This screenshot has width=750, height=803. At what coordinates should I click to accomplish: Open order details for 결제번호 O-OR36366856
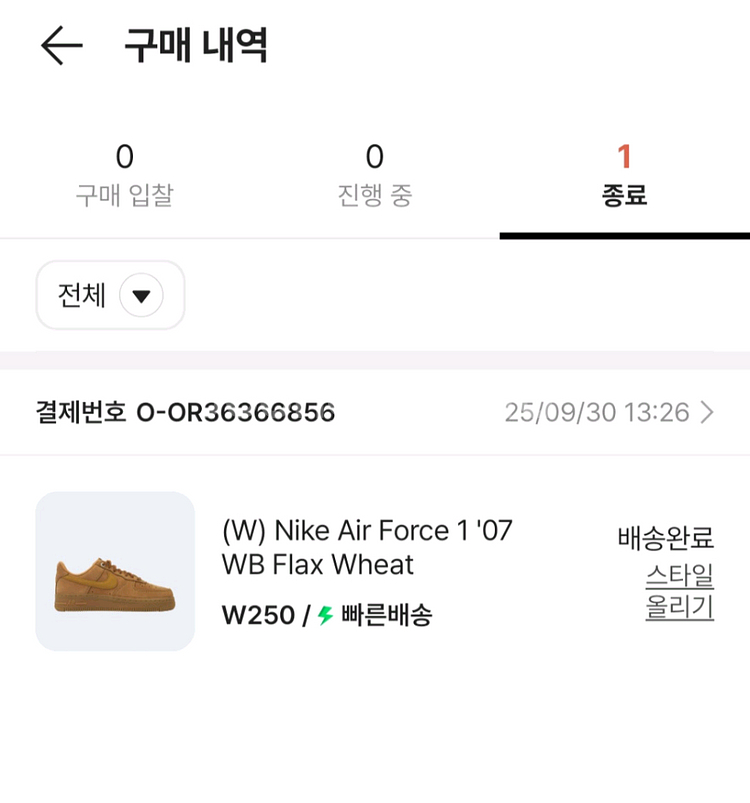707,412
